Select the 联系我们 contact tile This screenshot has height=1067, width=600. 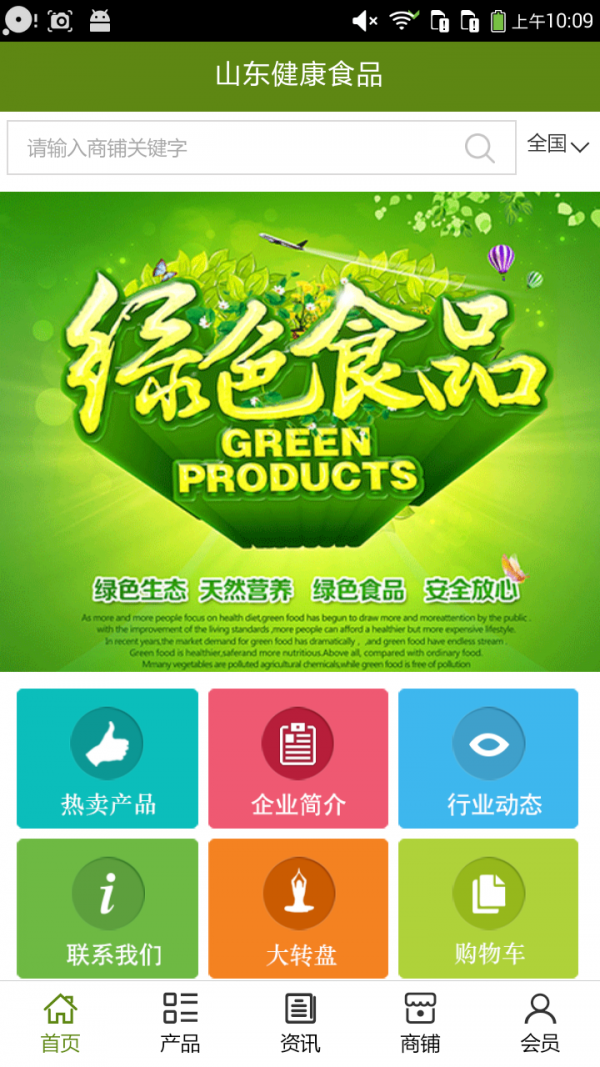107,908
